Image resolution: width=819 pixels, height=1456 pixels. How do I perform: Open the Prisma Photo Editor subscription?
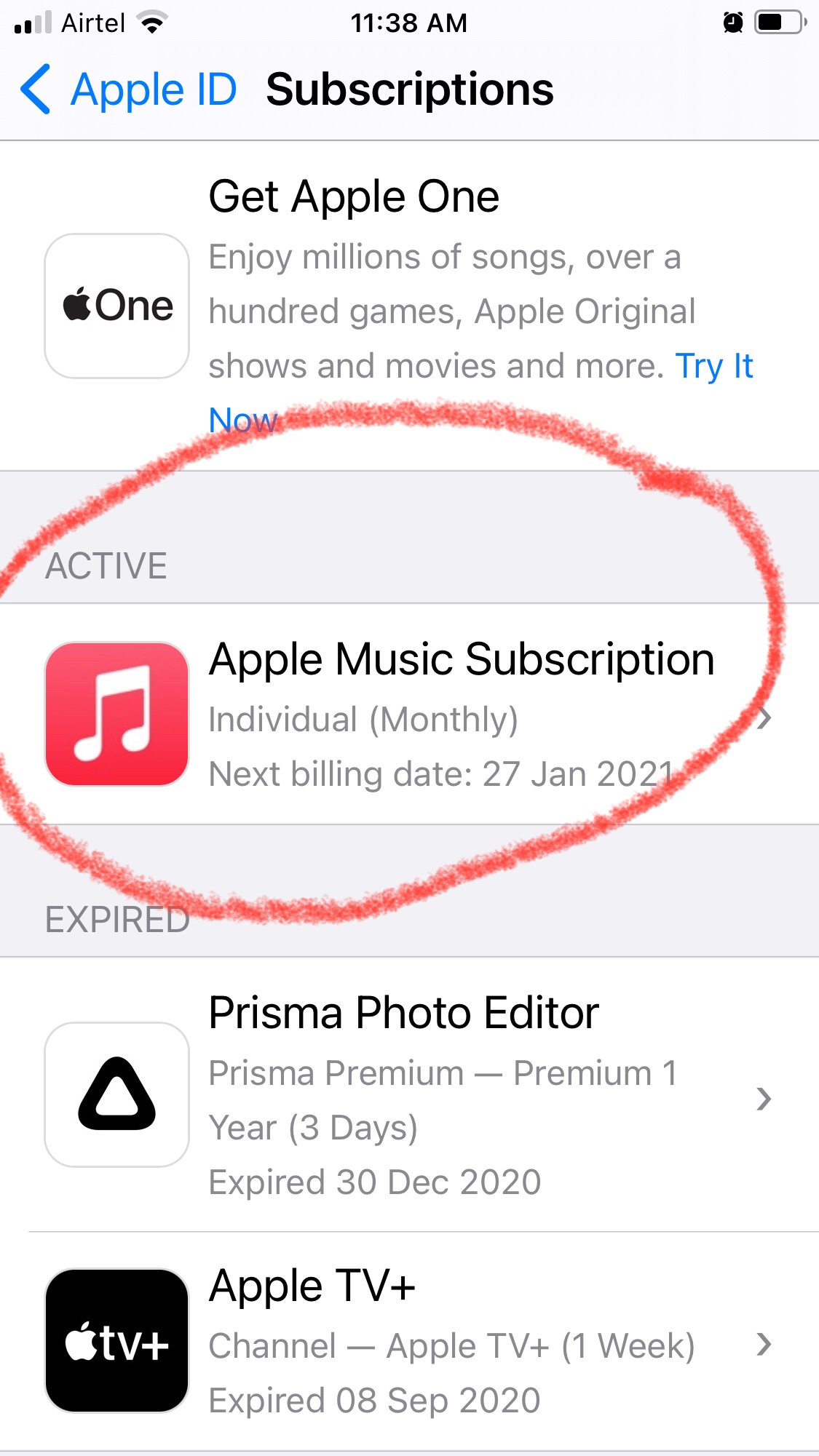(x=437, y=1095)
